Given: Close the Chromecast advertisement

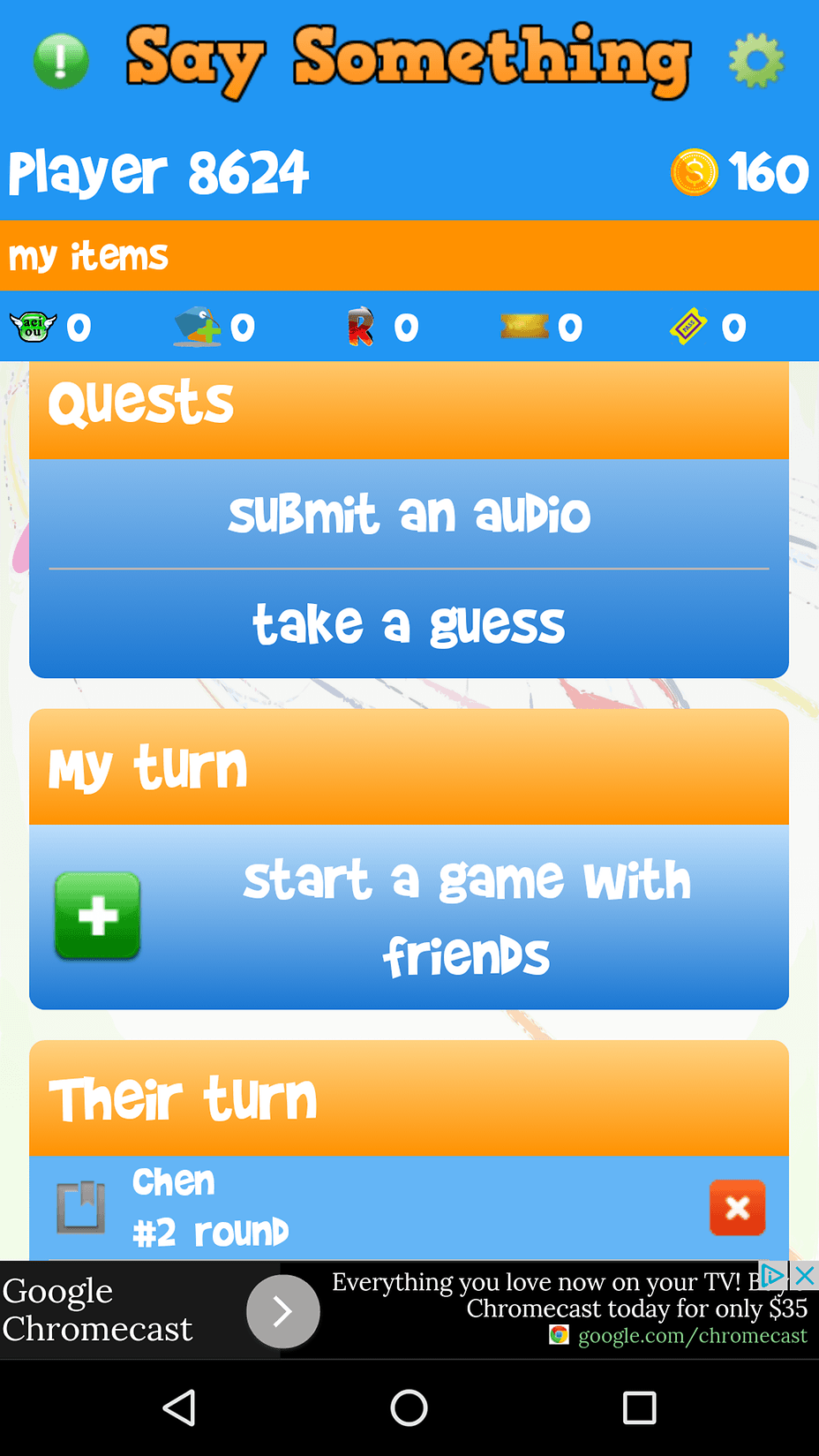Looking at the screenshot, I should point(804,1276).
